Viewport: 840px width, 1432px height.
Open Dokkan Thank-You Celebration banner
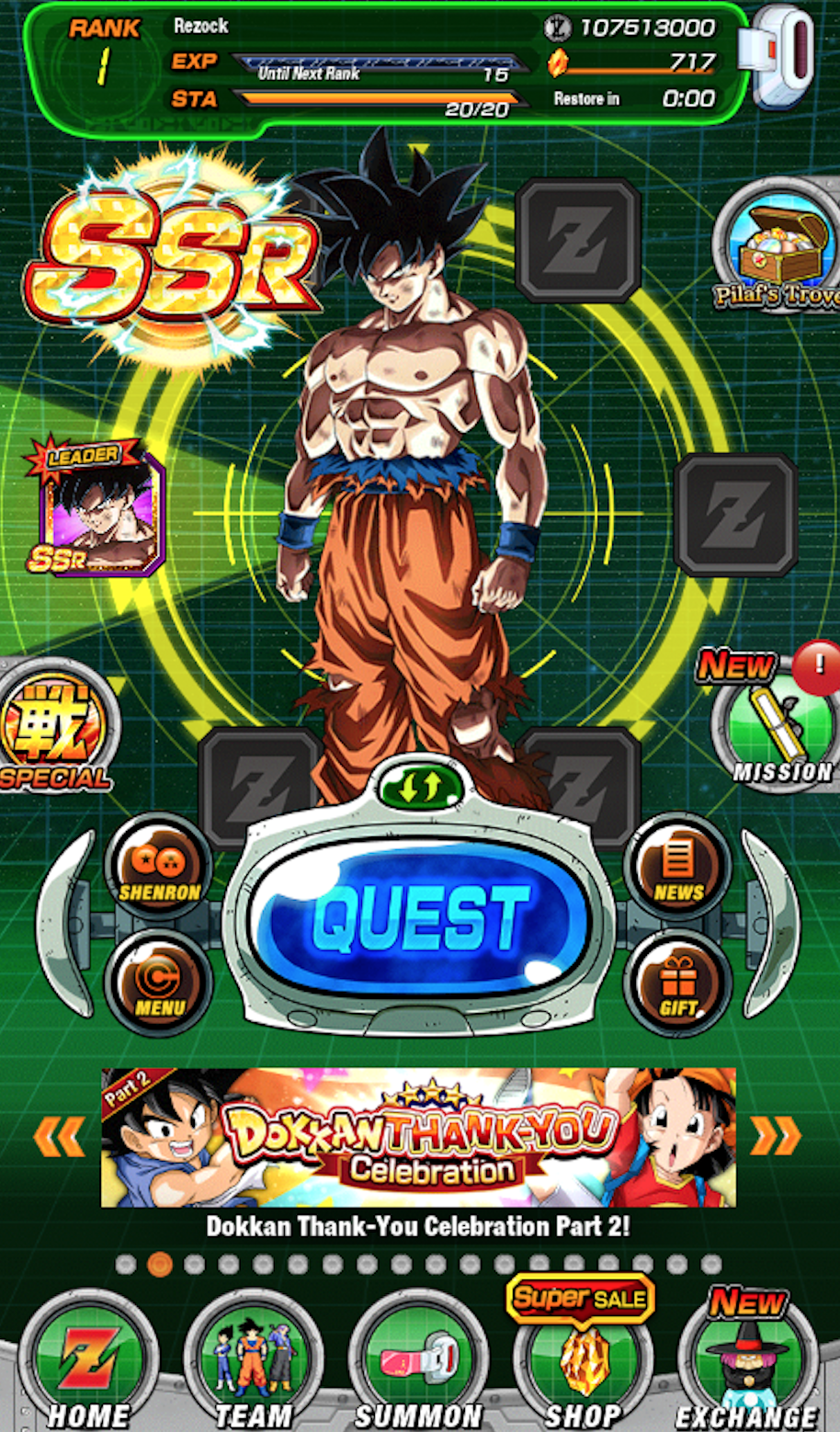click(x=419, y=1137)
